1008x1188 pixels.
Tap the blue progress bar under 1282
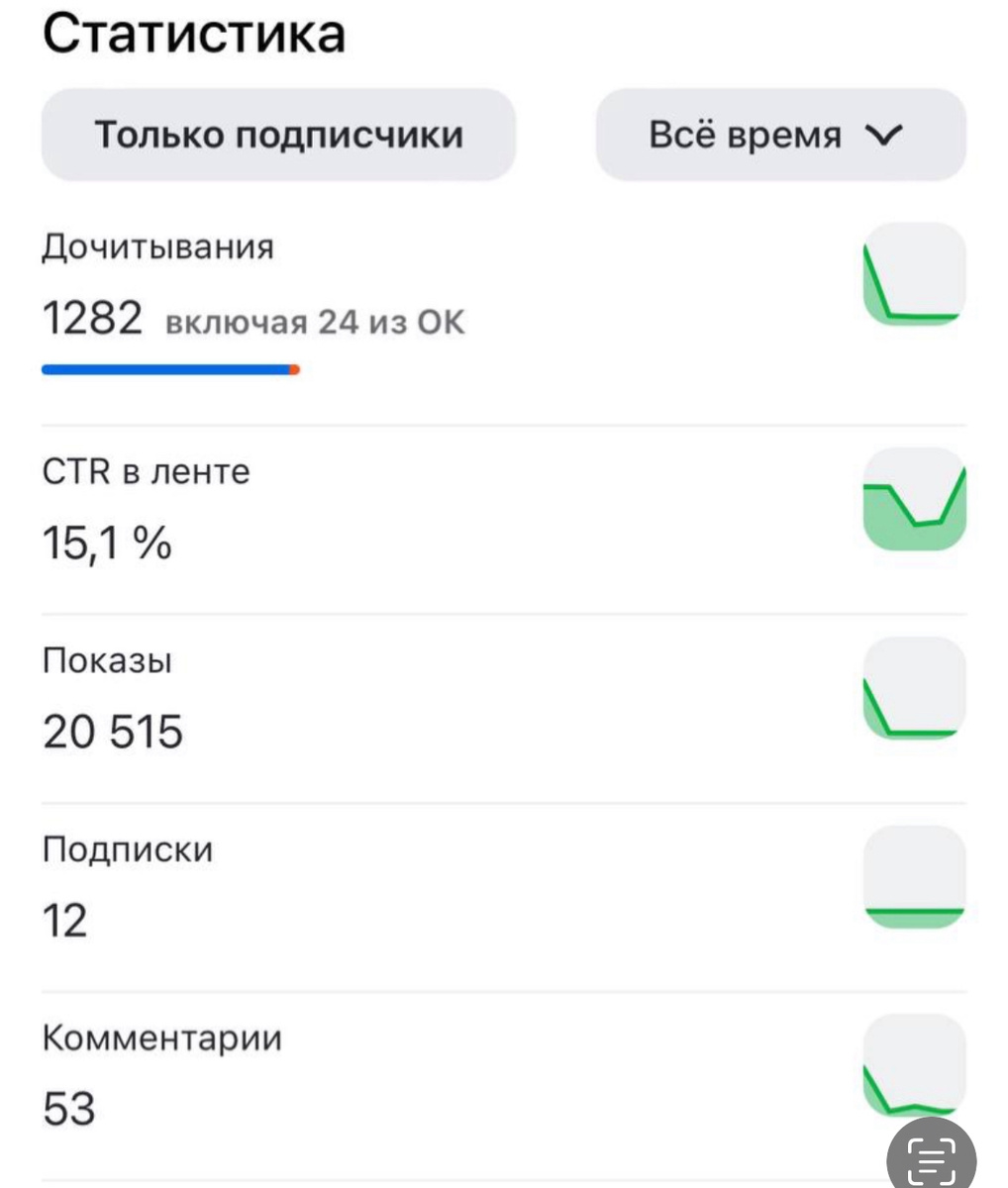(x=170, y=367)
